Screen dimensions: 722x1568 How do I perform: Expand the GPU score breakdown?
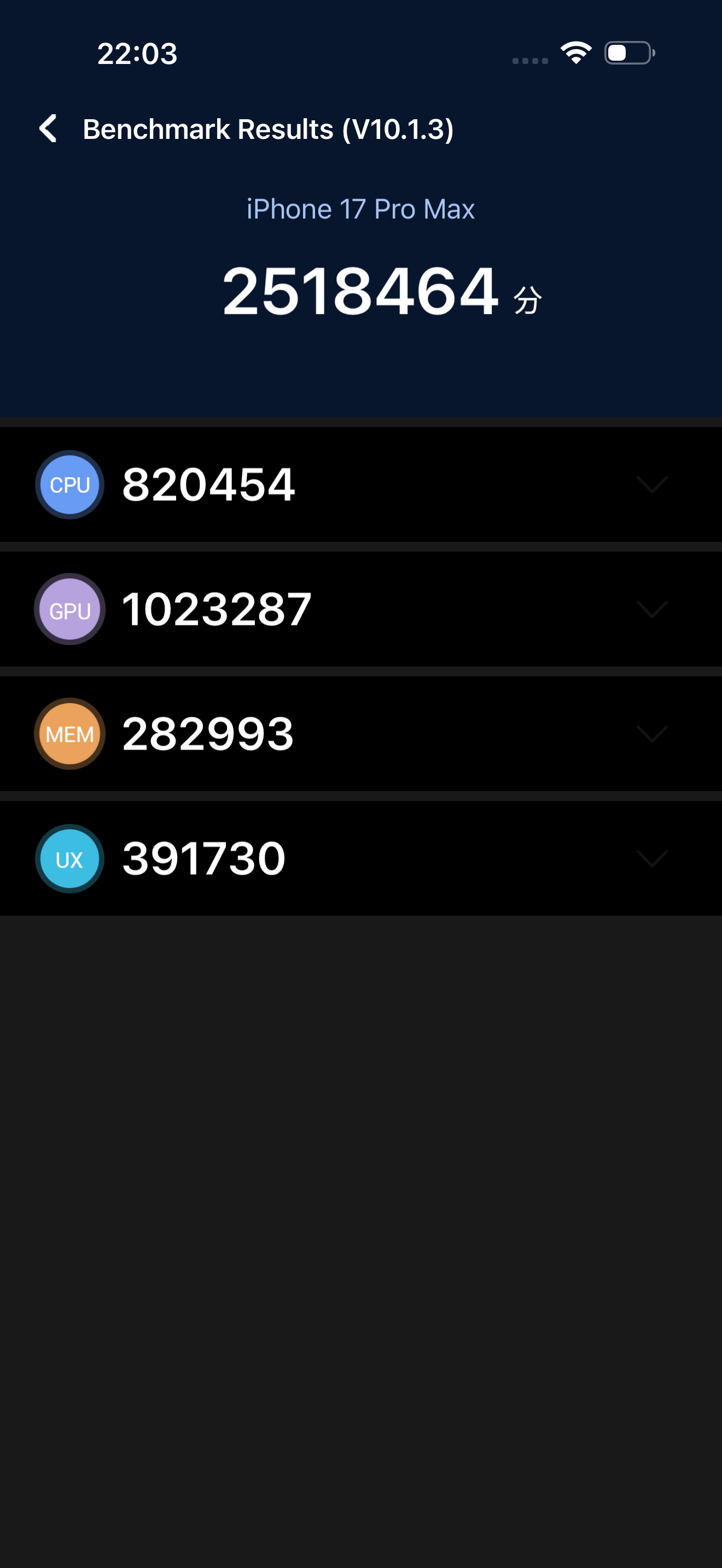[x=652, y=609]
